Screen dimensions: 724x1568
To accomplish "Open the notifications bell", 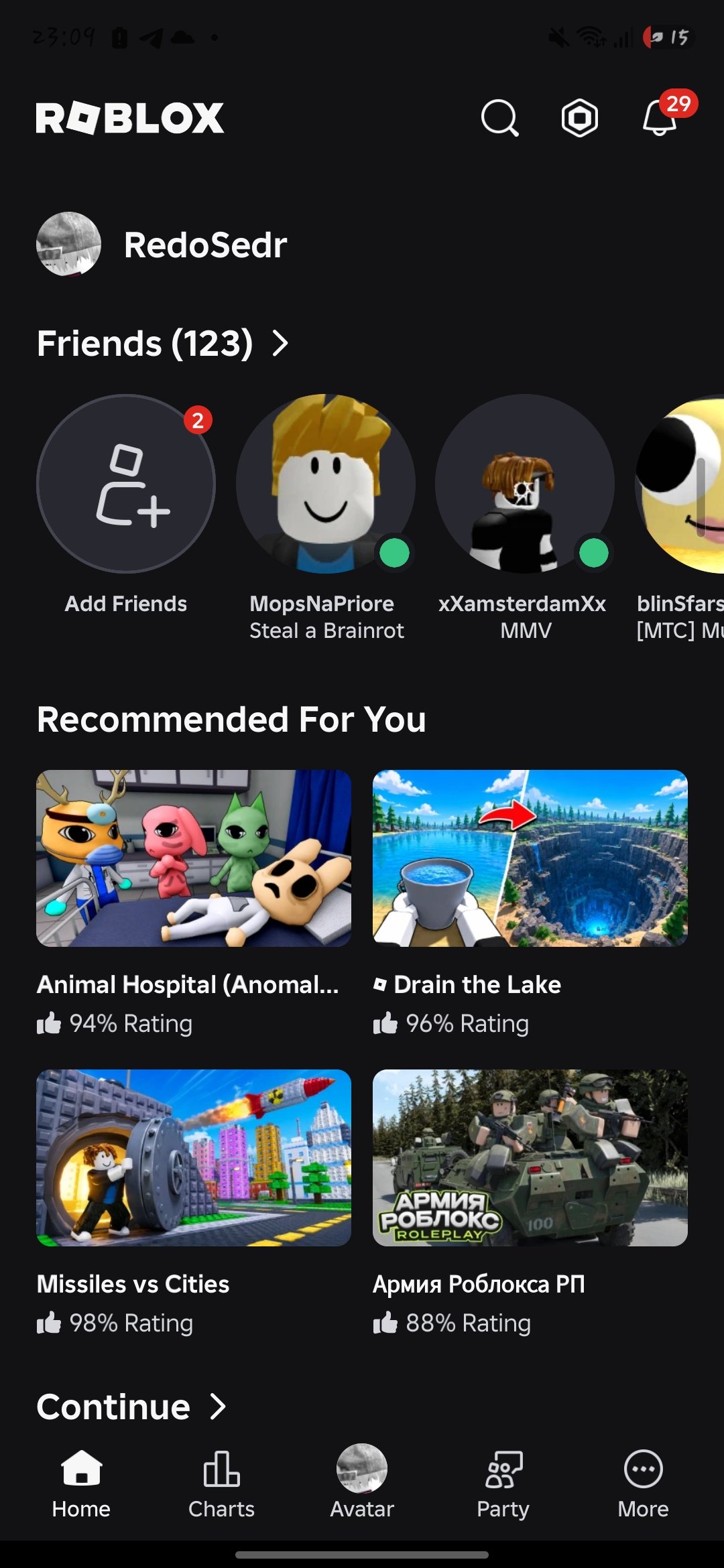I will 660,118.
